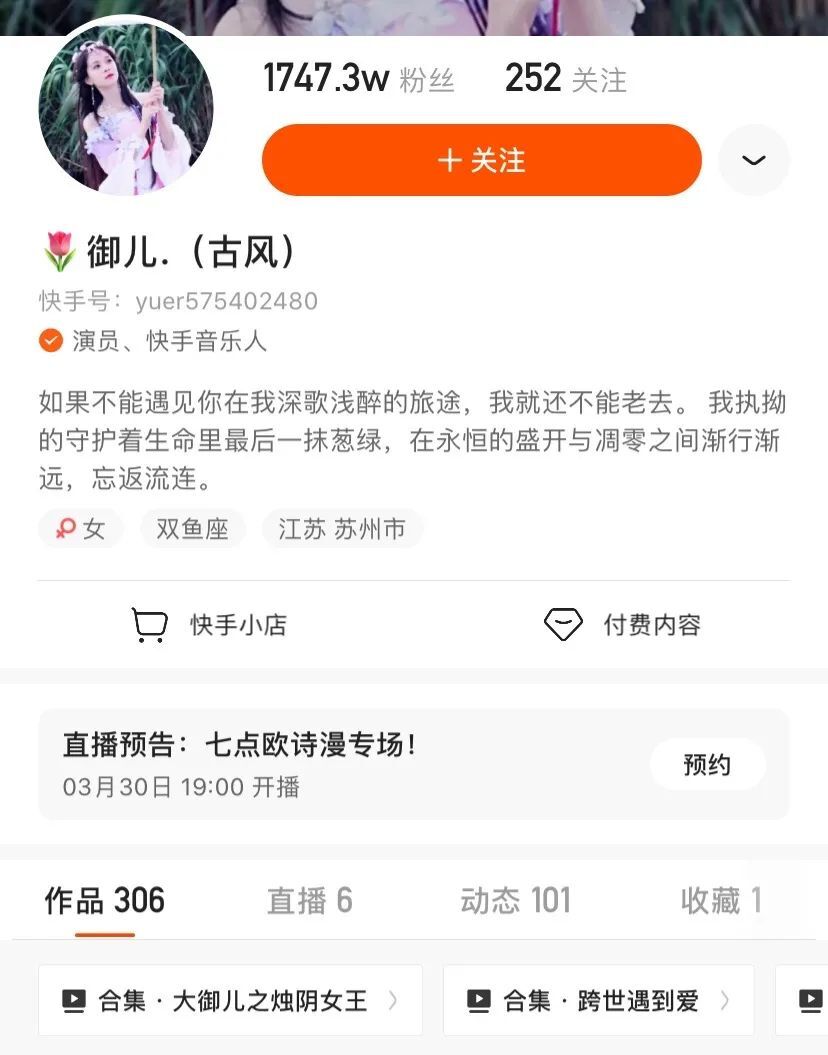This screenshot has width=828, height=1055.
Task: Open 快手小店 shop
Action: pos(210,625)
